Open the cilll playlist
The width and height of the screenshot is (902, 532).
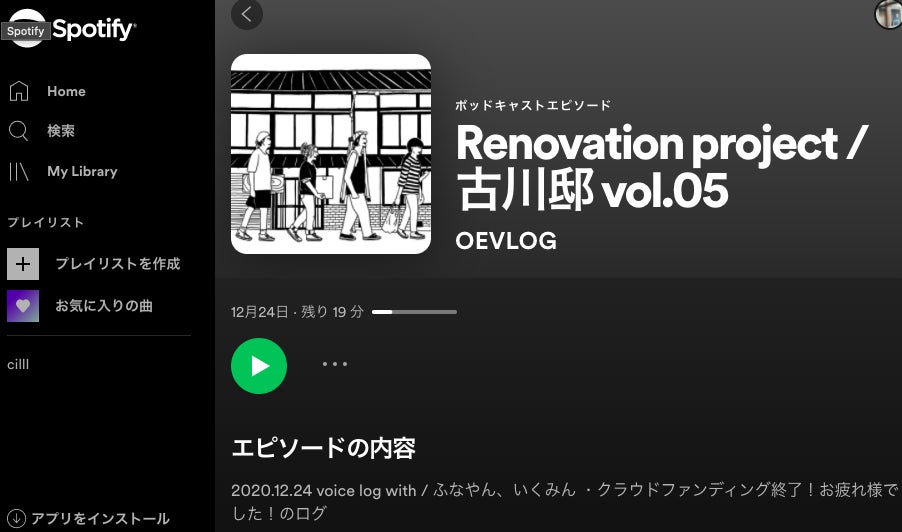[18, 364]
